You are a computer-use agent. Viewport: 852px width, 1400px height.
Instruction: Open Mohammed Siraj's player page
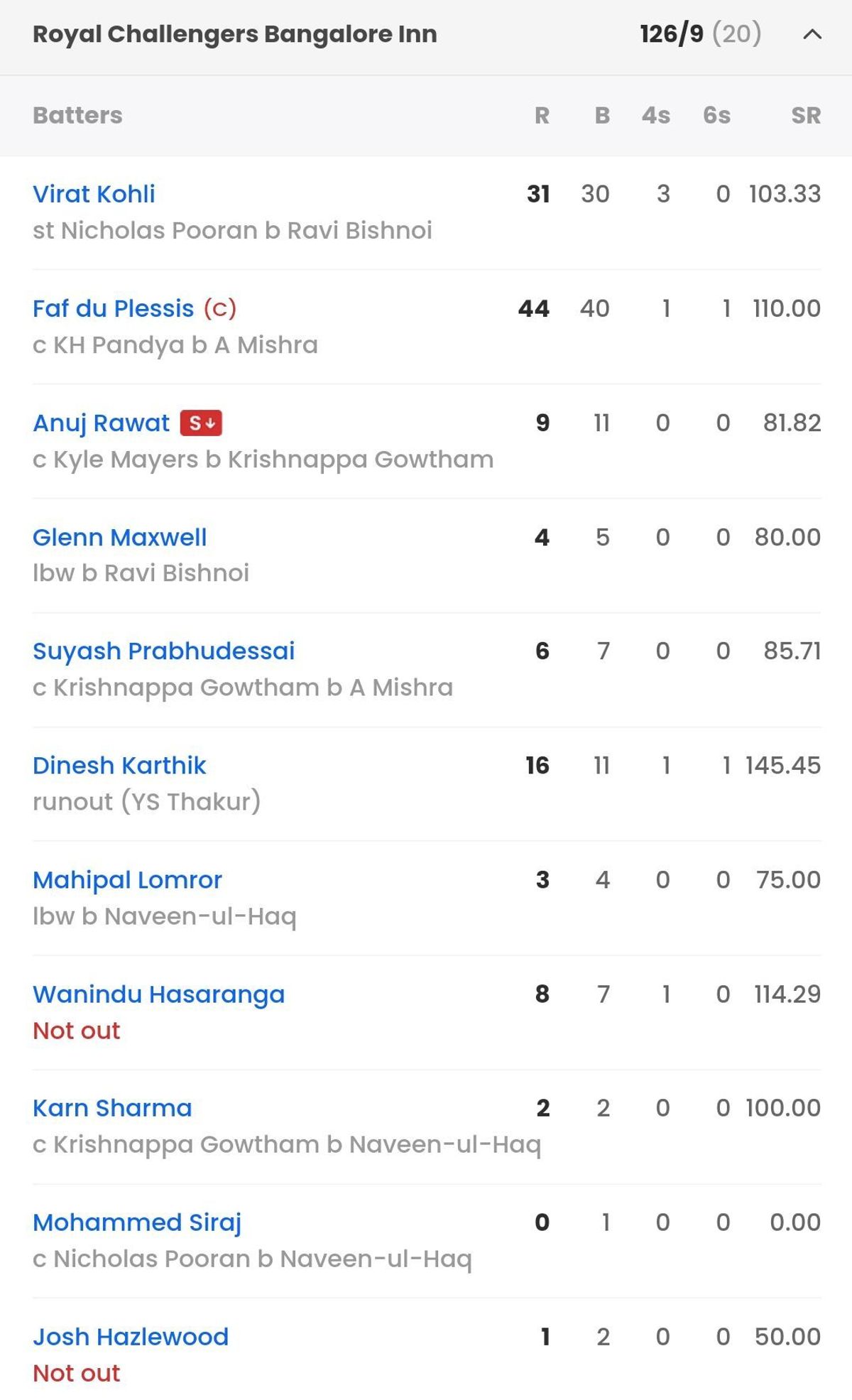[137, 1222]
